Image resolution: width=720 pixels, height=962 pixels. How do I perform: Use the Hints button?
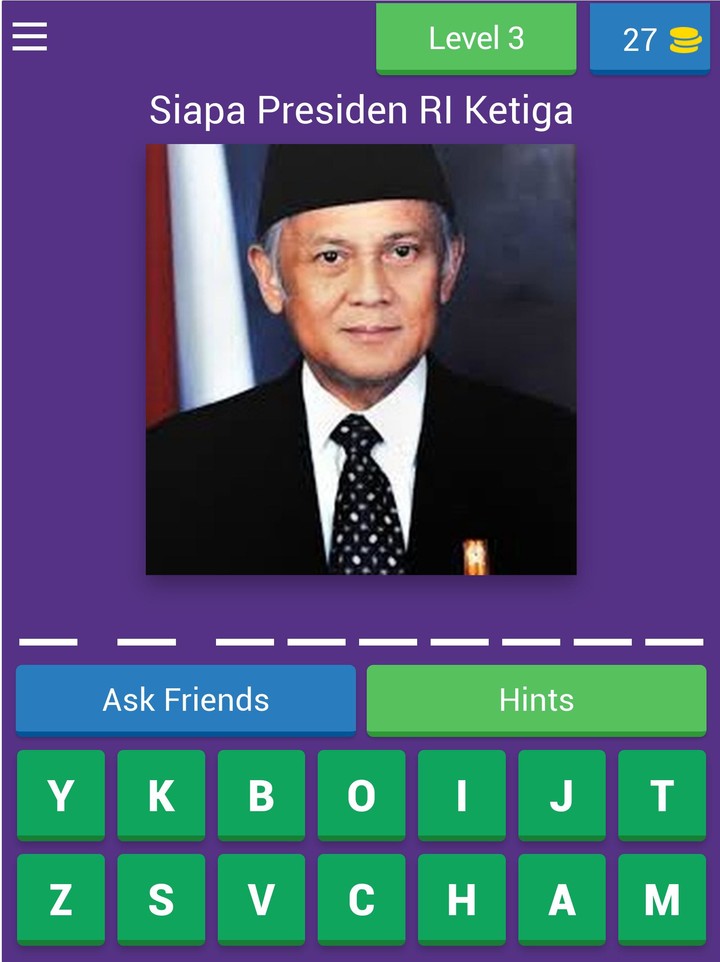(x=536, y=699)
